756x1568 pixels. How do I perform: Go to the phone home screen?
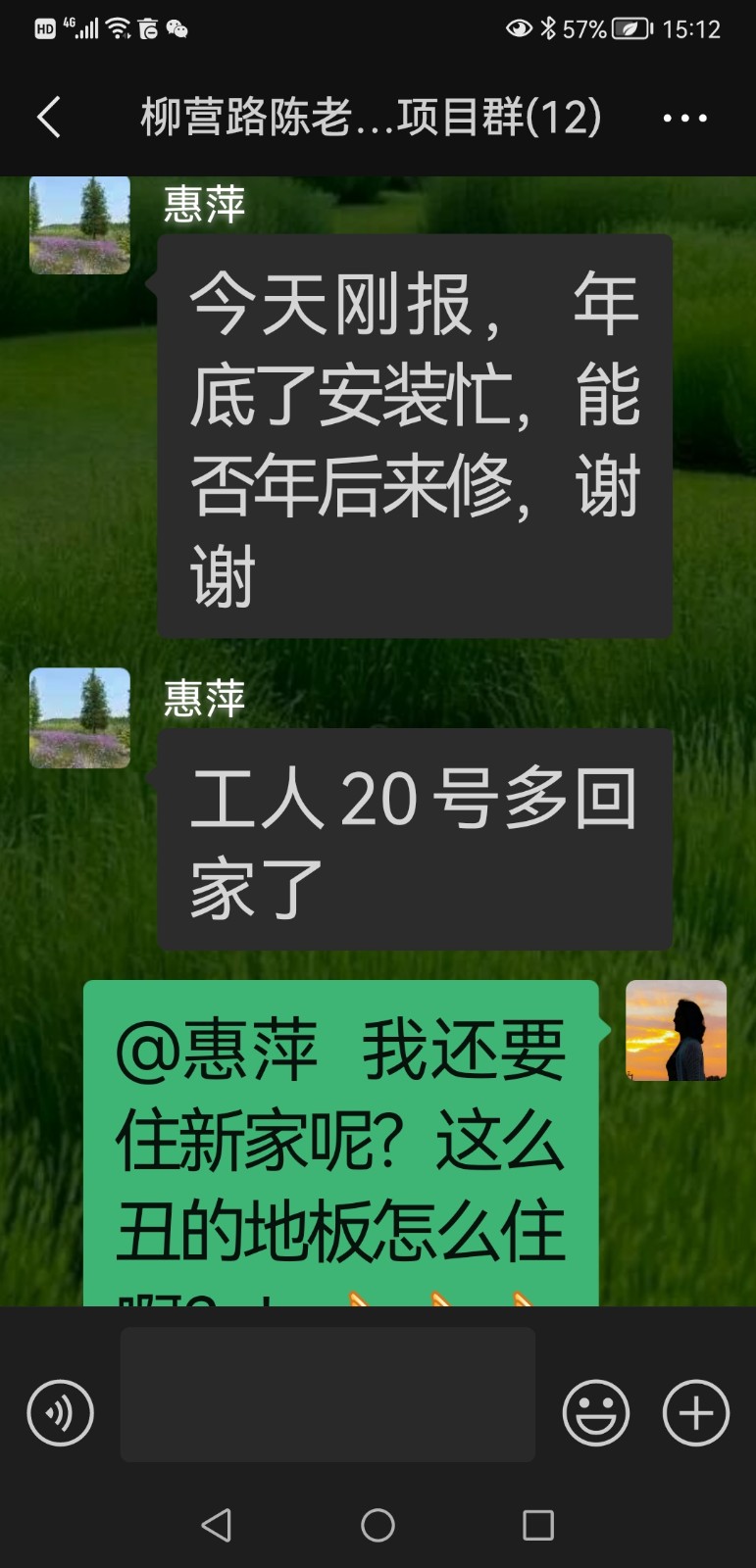(x=378, y=1525)
